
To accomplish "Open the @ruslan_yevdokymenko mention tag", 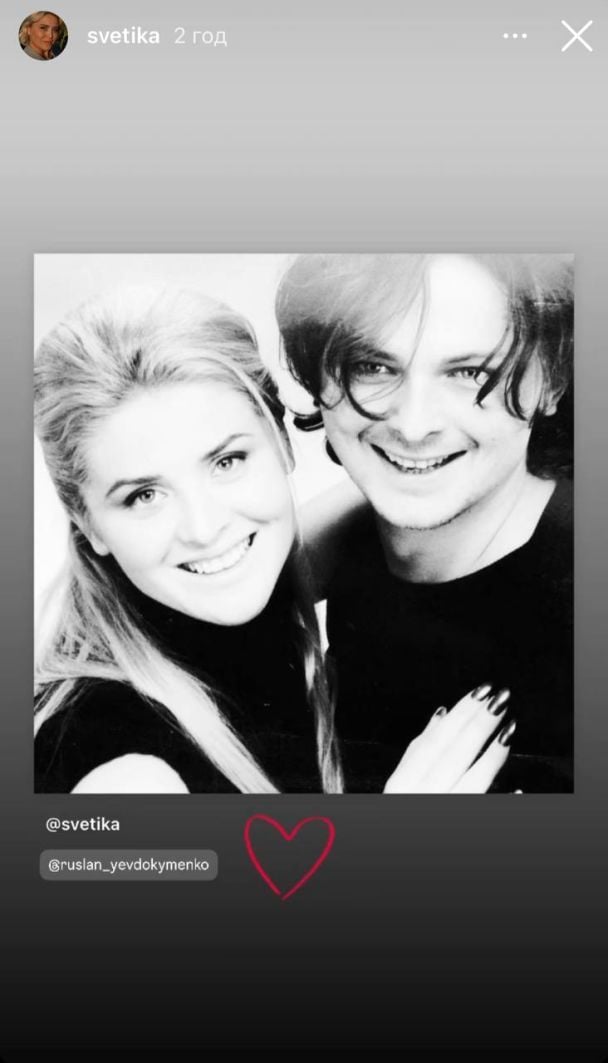I will [x=129, y=865].
